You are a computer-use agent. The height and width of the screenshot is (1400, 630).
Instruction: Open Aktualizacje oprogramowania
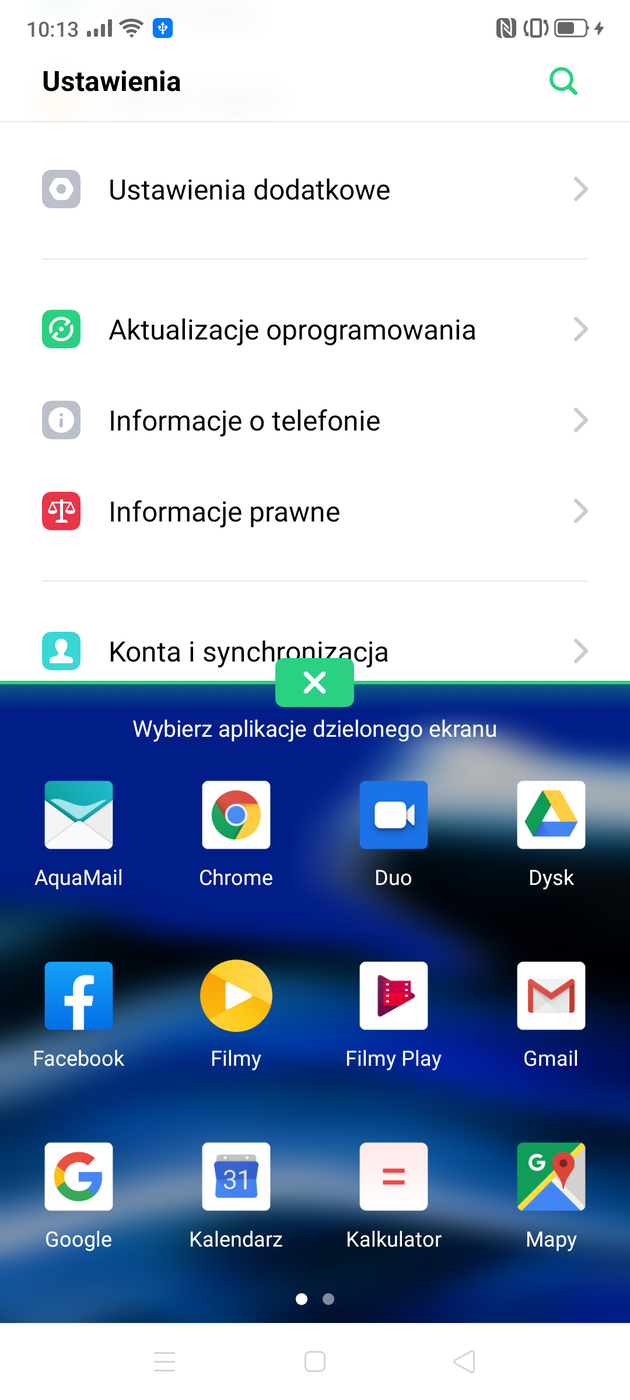[x=314, y=330]
